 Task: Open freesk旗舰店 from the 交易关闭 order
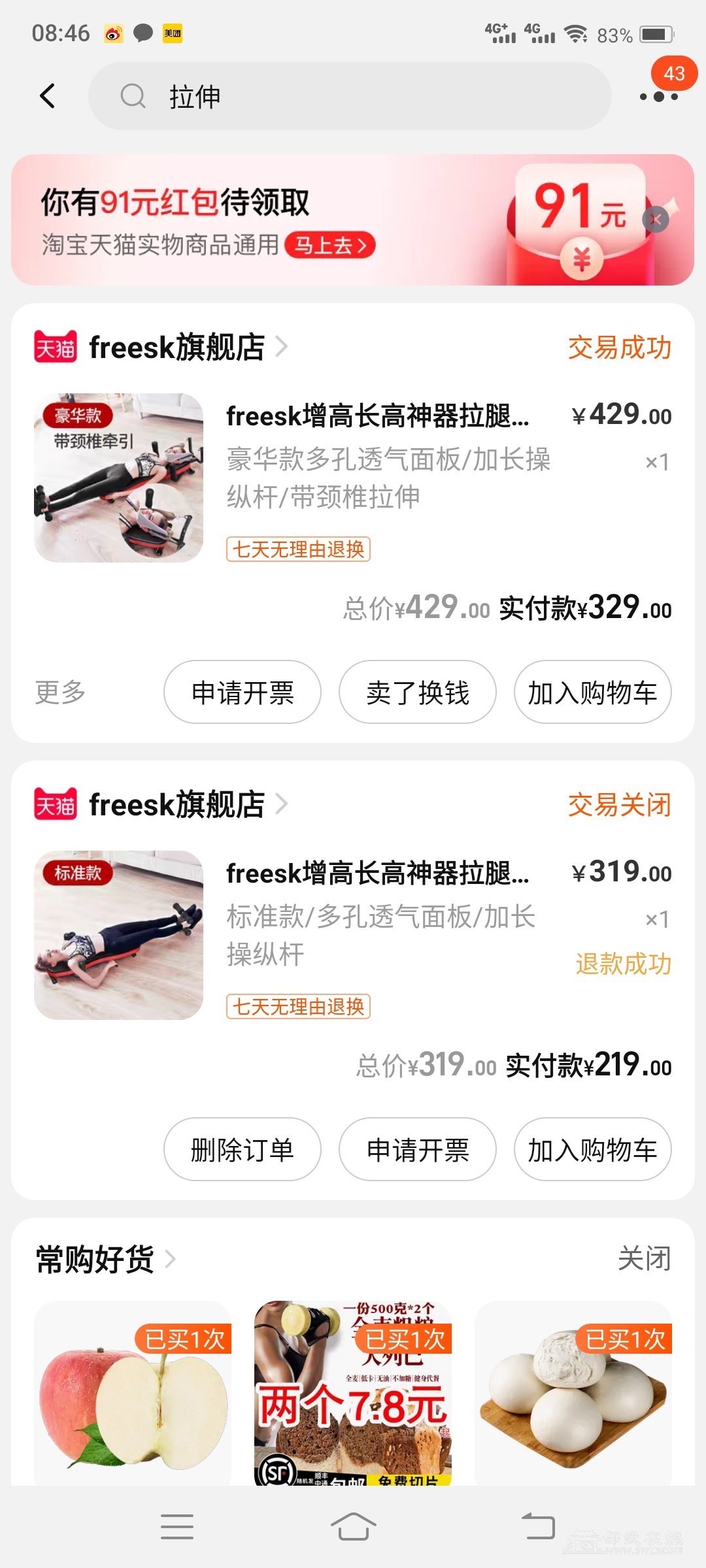tap(176, 804)
